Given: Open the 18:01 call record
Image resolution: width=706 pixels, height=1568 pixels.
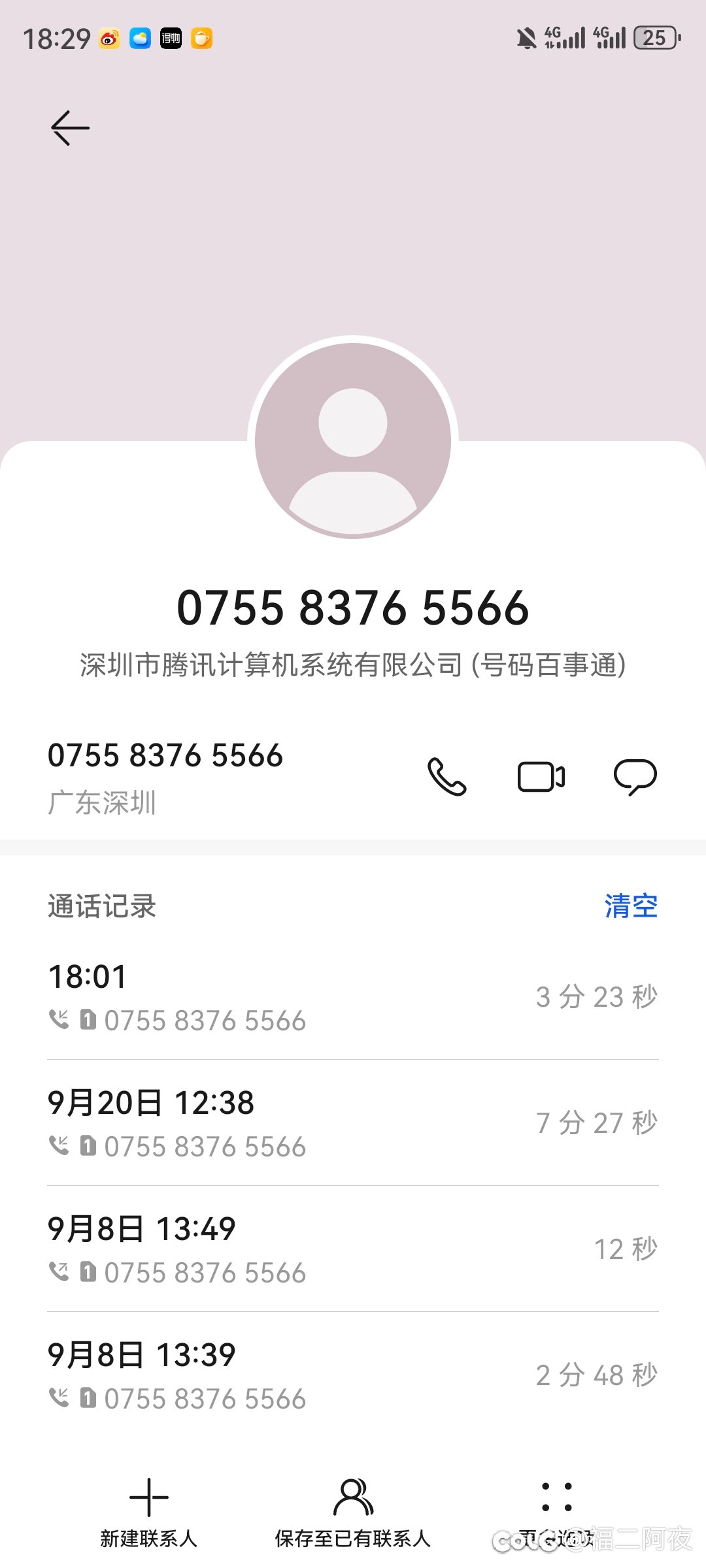Looking at the screenshot, I should (x=353, y=997).
